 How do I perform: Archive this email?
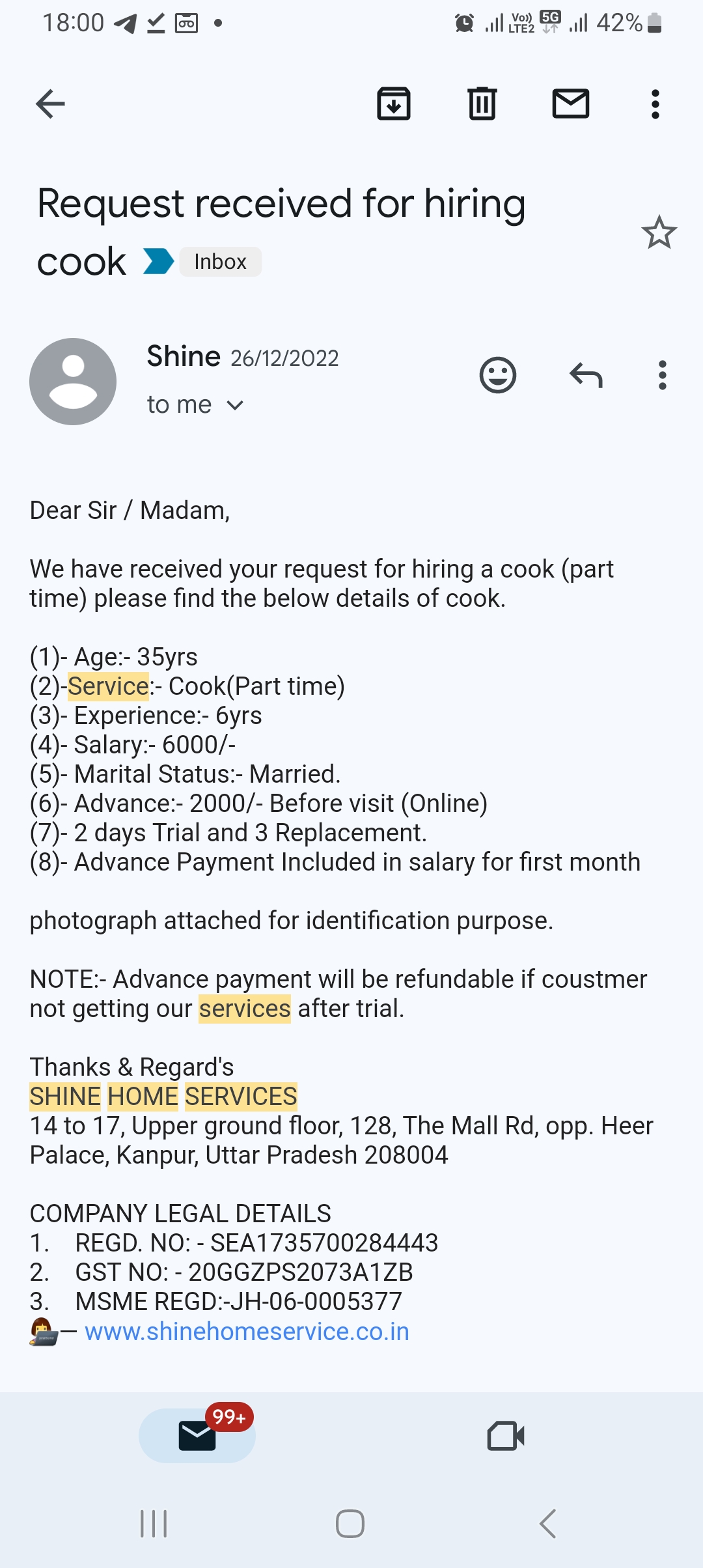pyautogui.click(x=394, y=104)
